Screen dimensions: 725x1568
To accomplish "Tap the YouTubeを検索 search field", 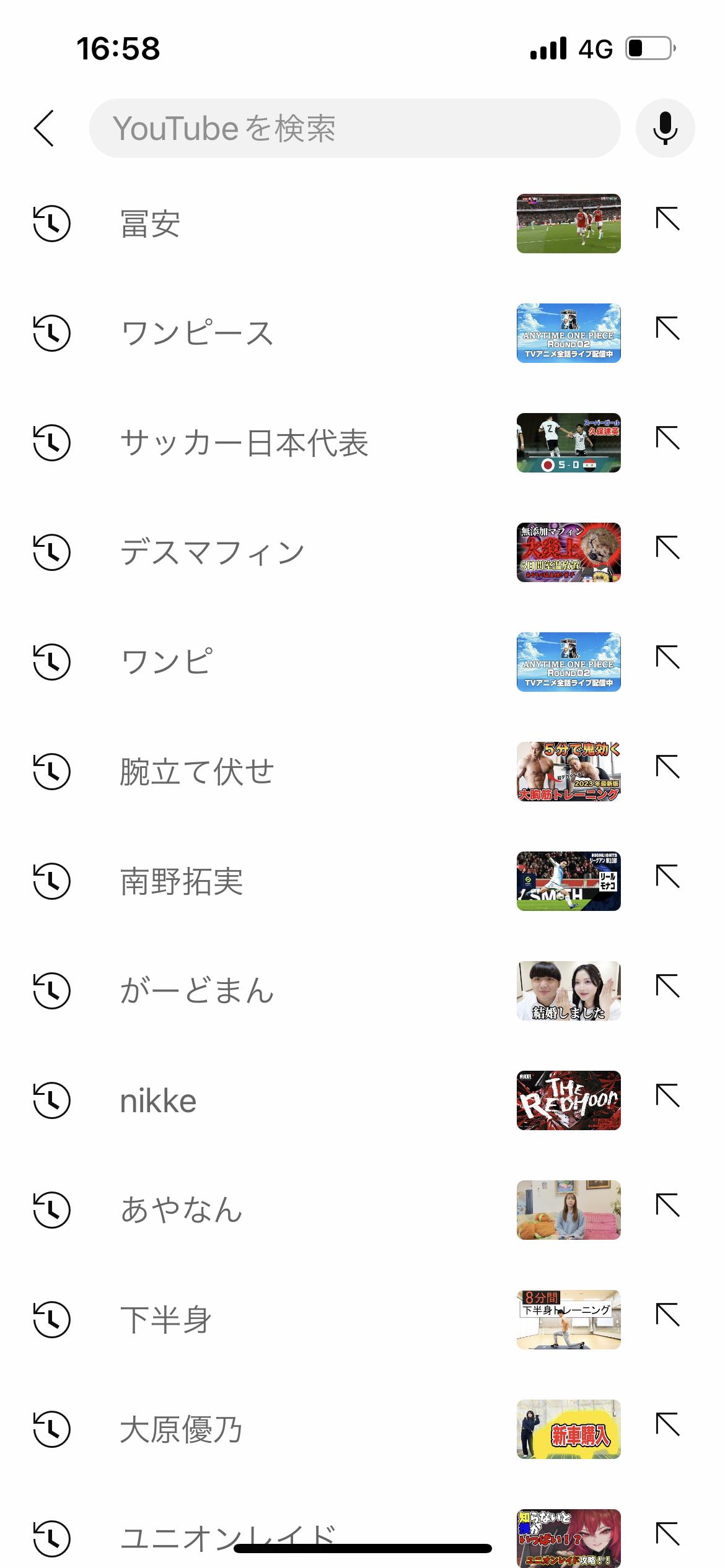I will [x=354, y=128].
